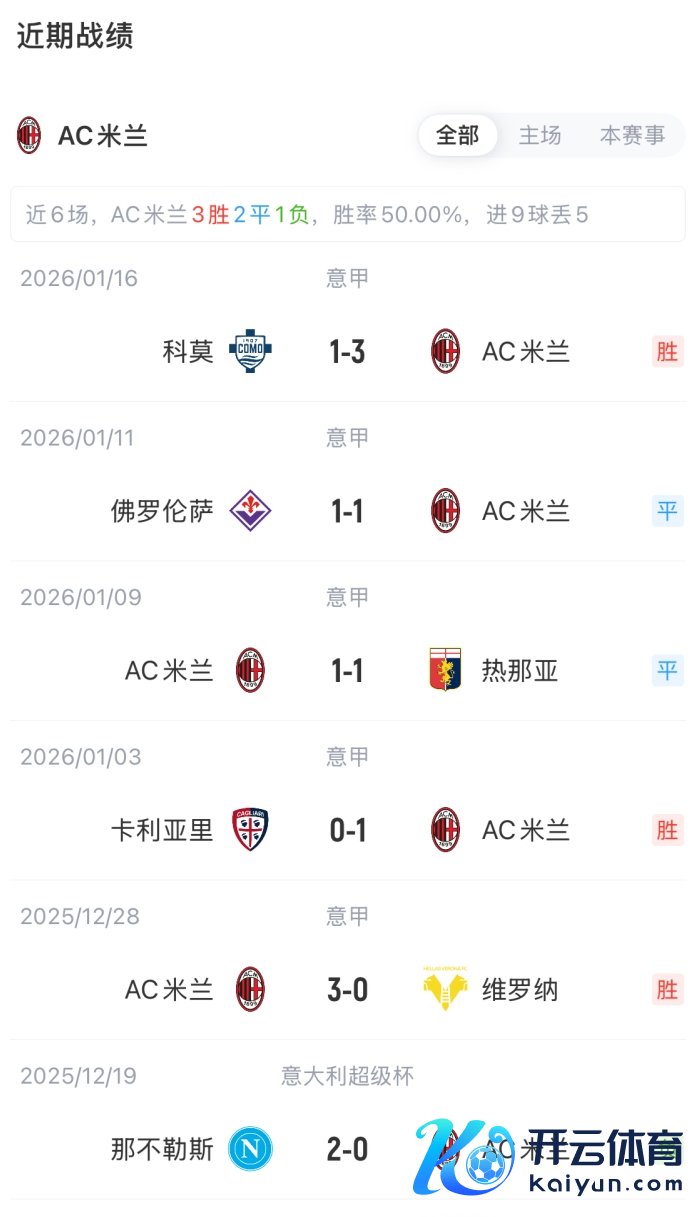The image size is (698, 1217).
Task: Switch to the 本赛事 tab
Action: 632,136
